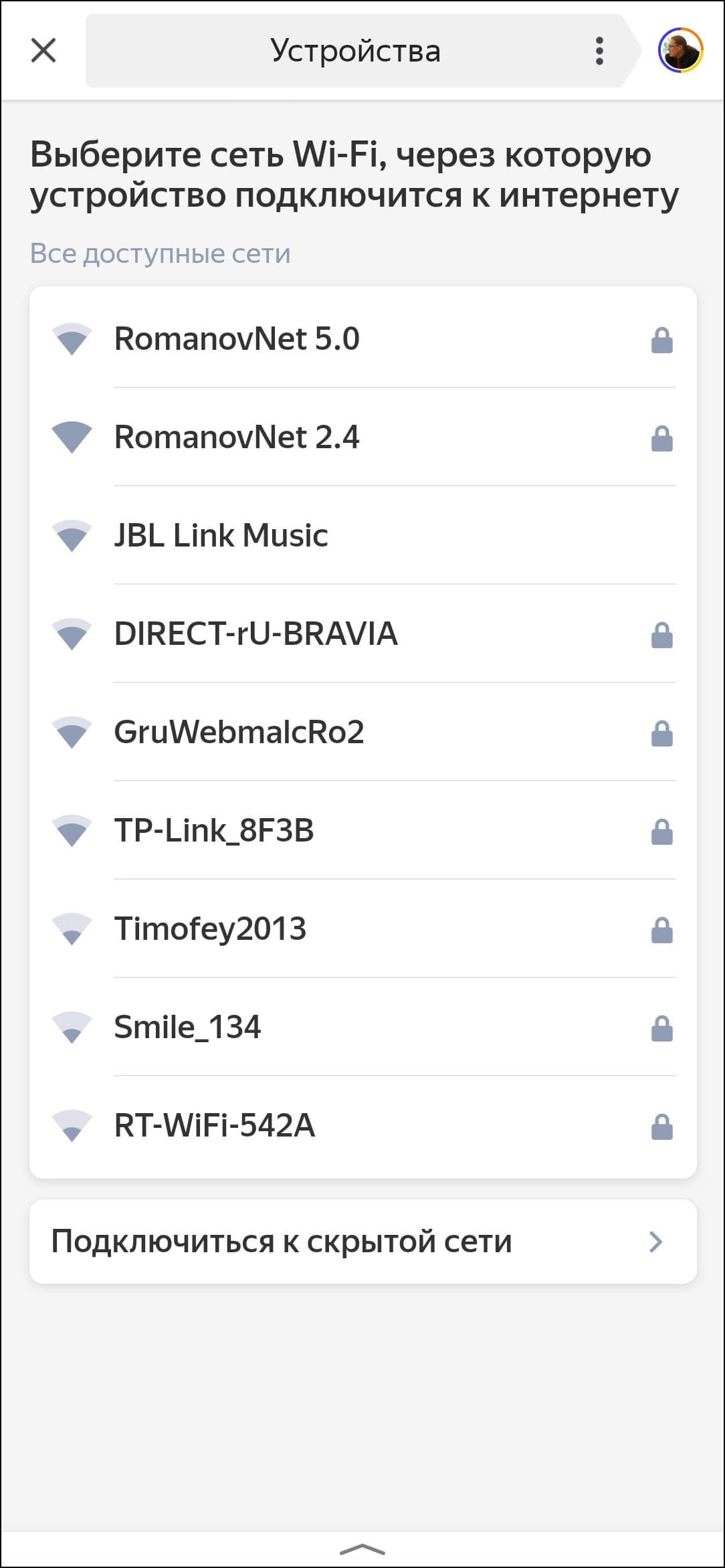Open the three-dot overflow menu
The height and width of the screenshot is (1568, 725).
(x=599, y=51)
